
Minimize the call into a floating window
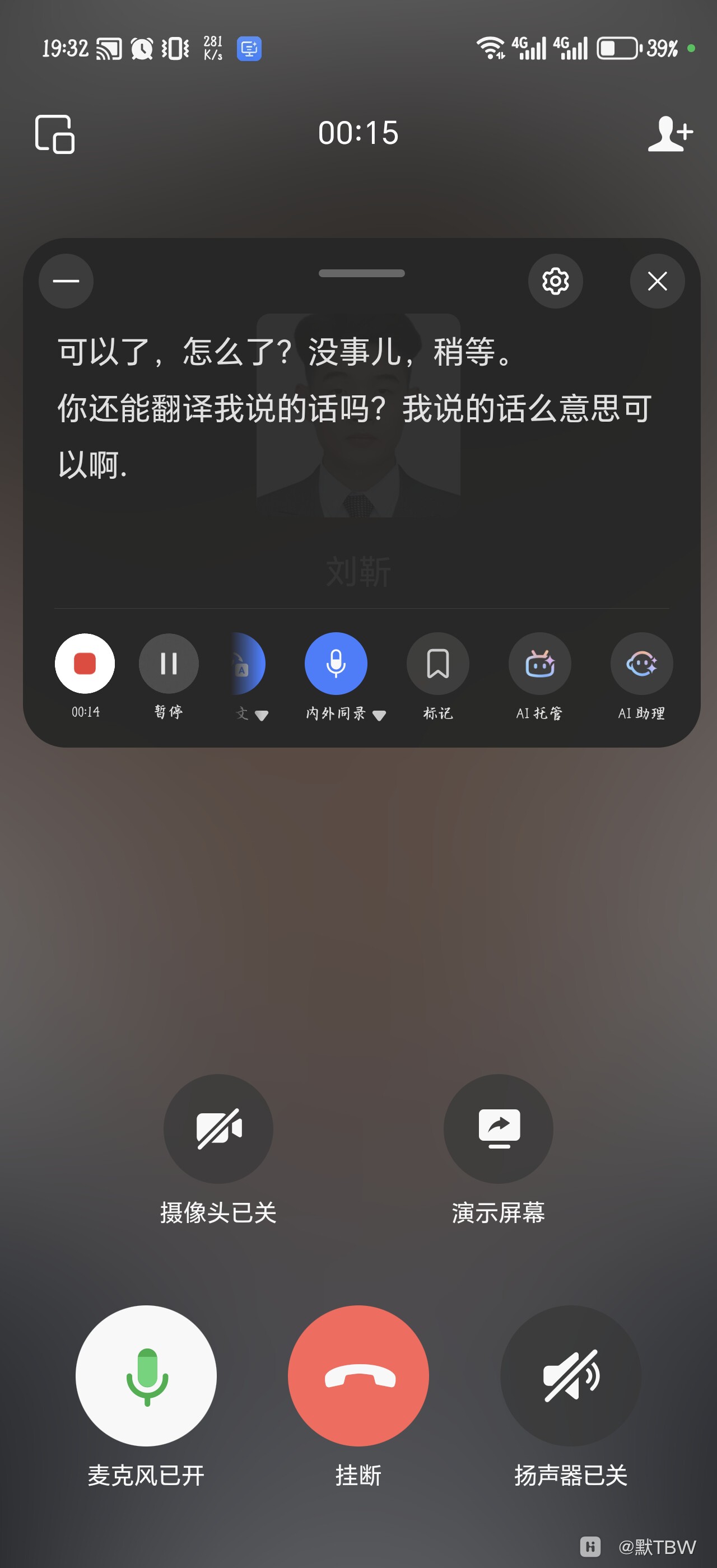[x=55, y=134]
